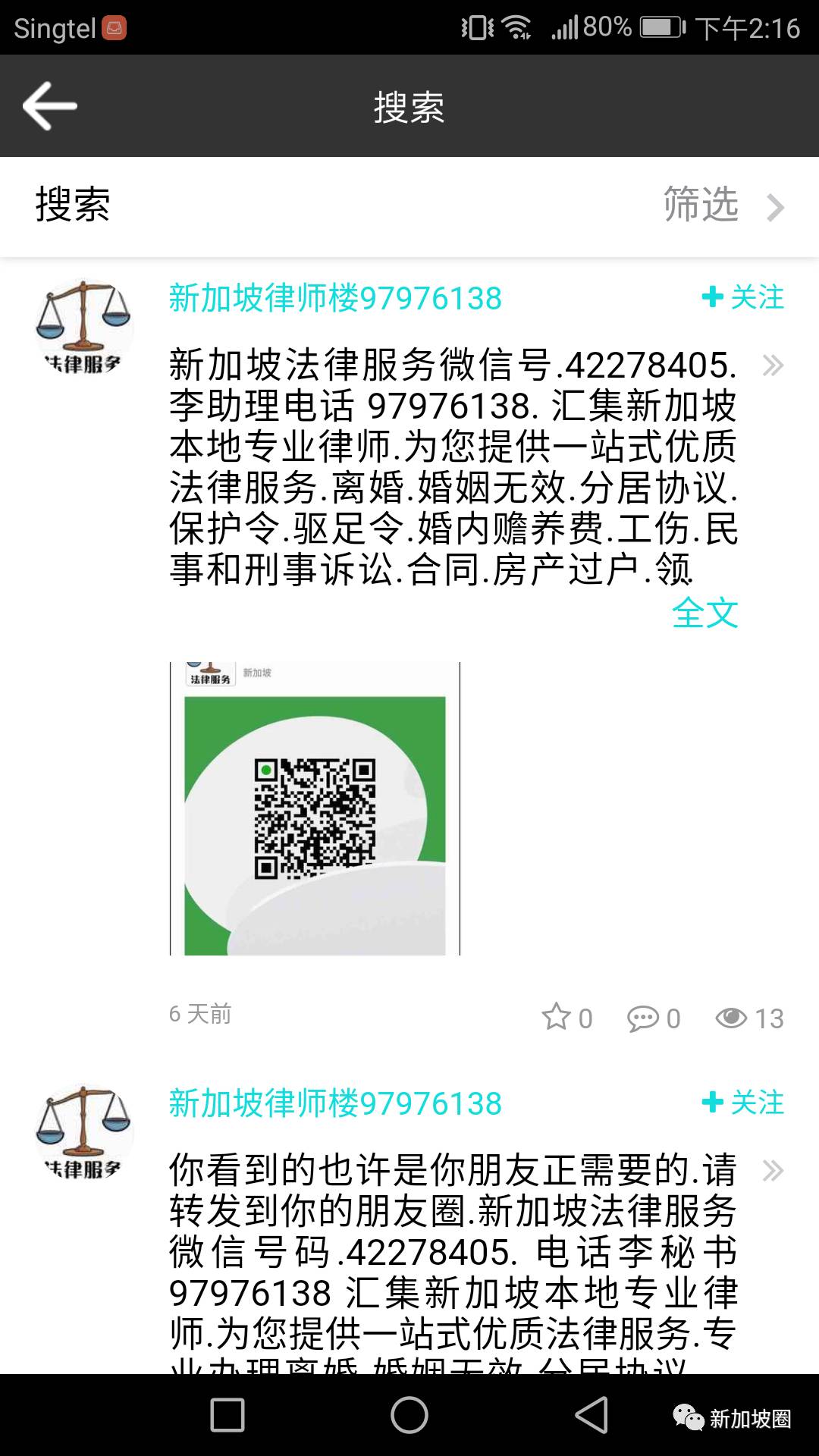Open the username link of the first post
This screenshot has width=819, height=1456.
coord(335,298)
